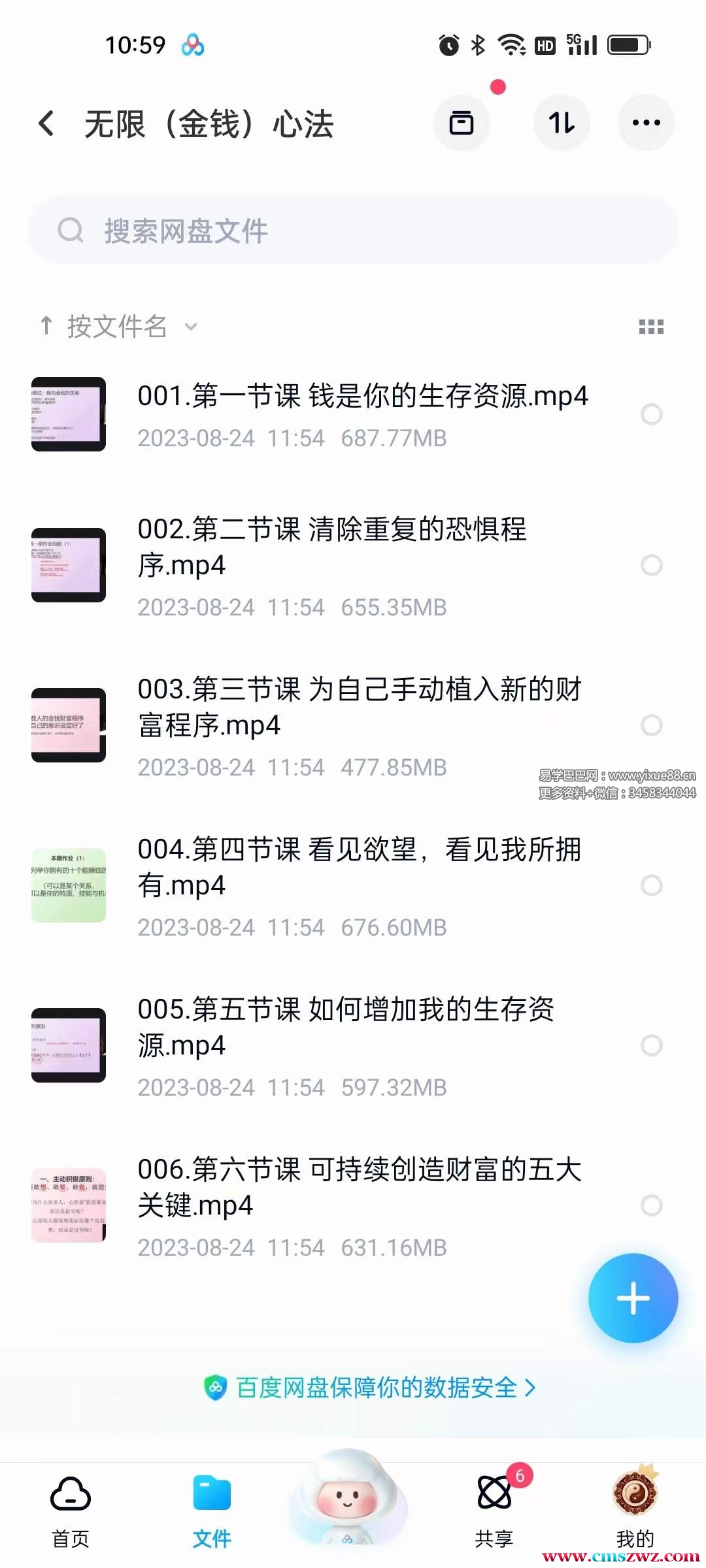Open the sort order icon
This screenshot has width=706, height=1568.
[562, 123]
